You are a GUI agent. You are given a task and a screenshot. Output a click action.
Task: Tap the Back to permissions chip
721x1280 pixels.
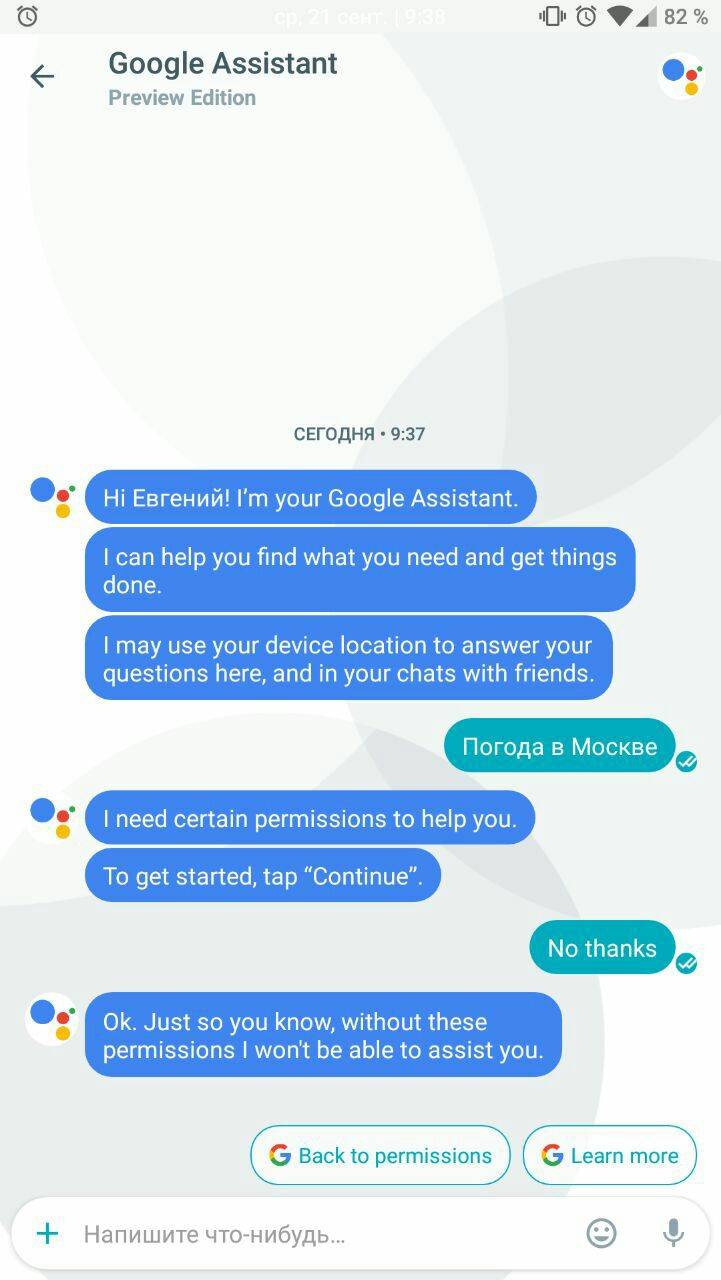pyautogui.click(x=380, y=1155)
